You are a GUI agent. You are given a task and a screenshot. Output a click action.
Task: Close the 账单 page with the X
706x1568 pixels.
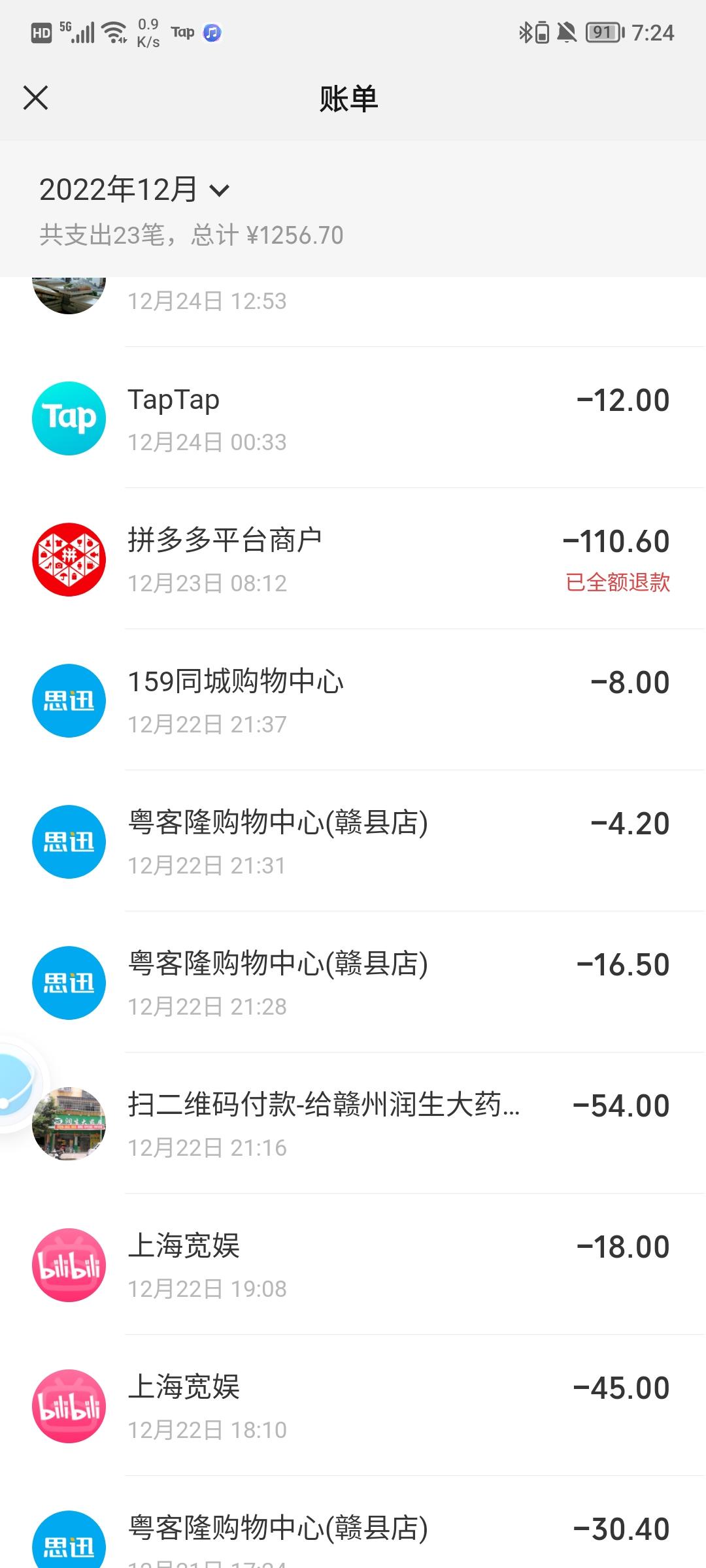click(x=35, y=98)
